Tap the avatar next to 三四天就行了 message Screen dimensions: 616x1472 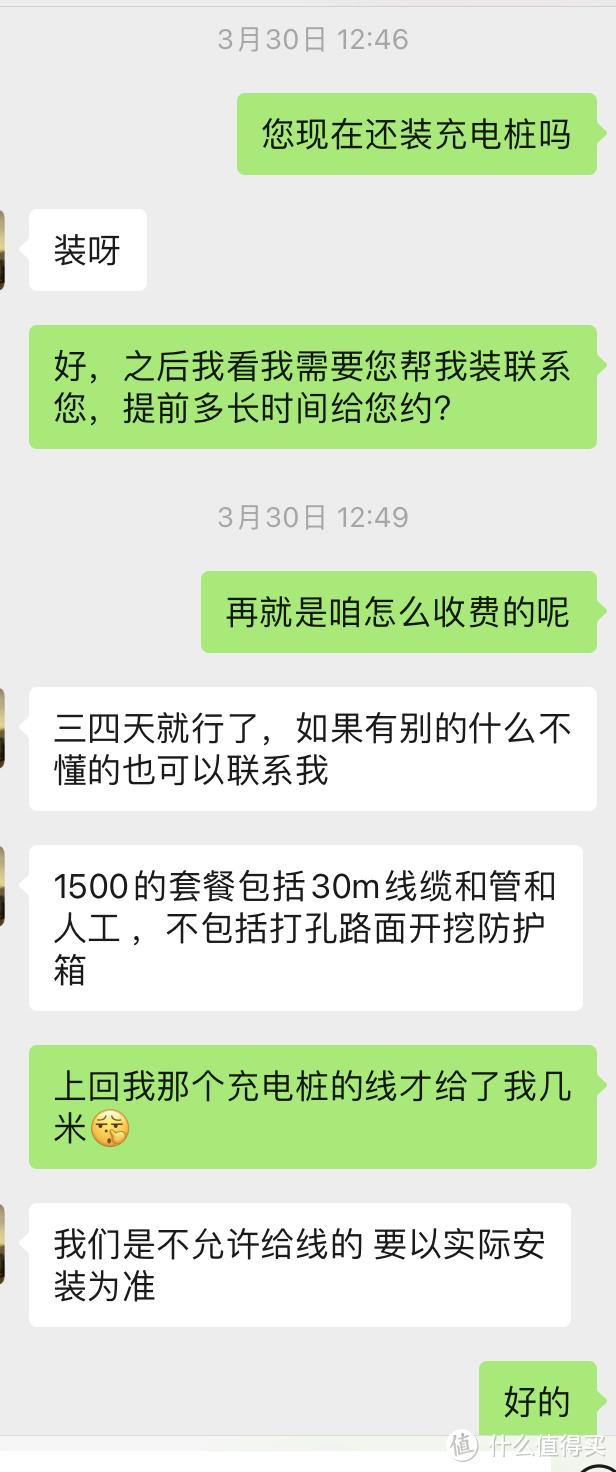pyautogui.click(x=3, y=728)
